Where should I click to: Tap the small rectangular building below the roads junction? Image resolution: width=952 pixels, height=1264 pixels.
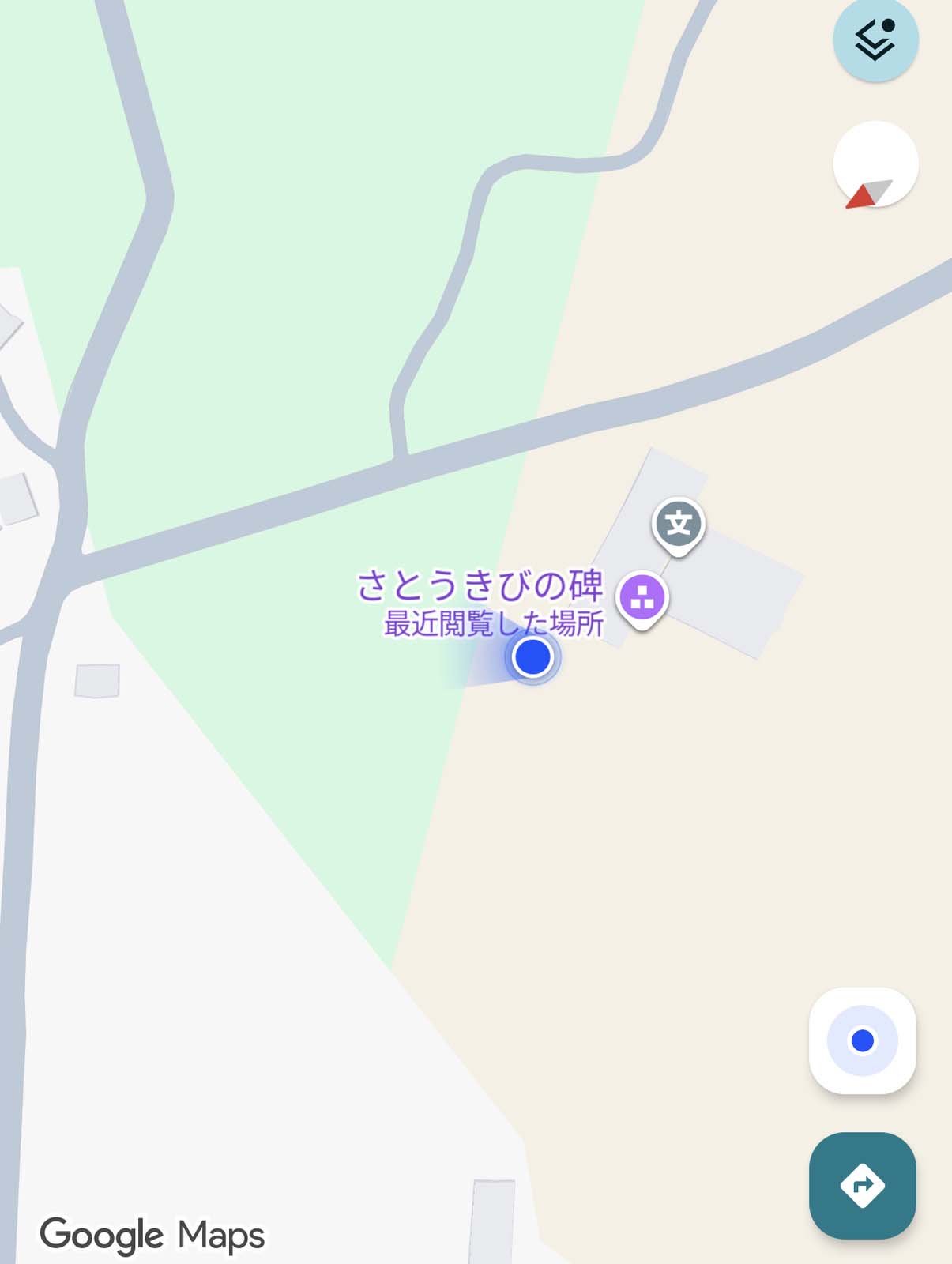tap(96, 681)
